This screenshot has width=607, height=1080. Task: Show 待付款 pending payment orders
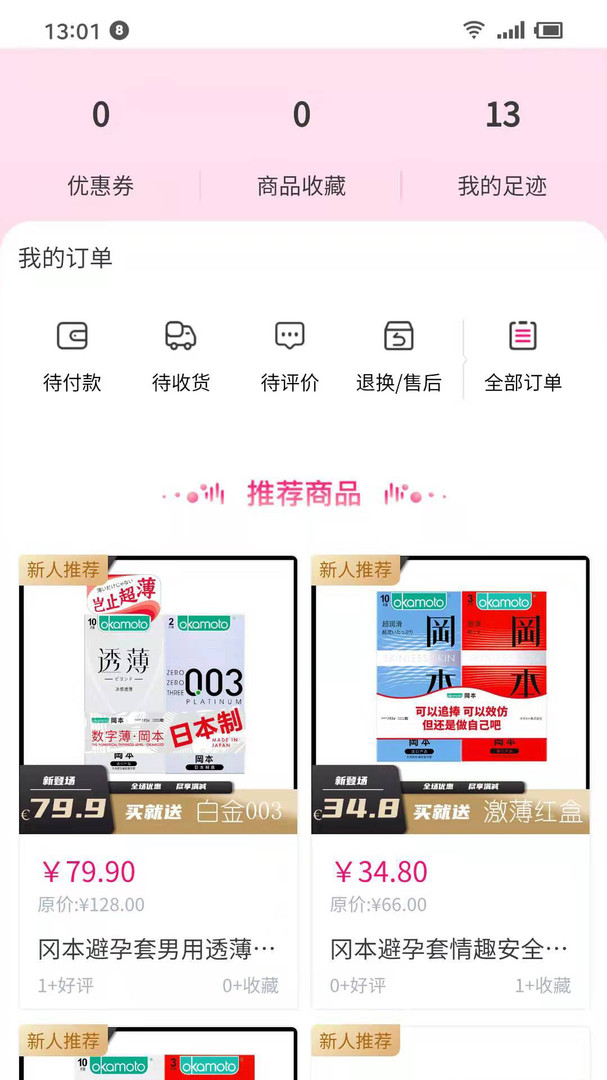(72, 356)
